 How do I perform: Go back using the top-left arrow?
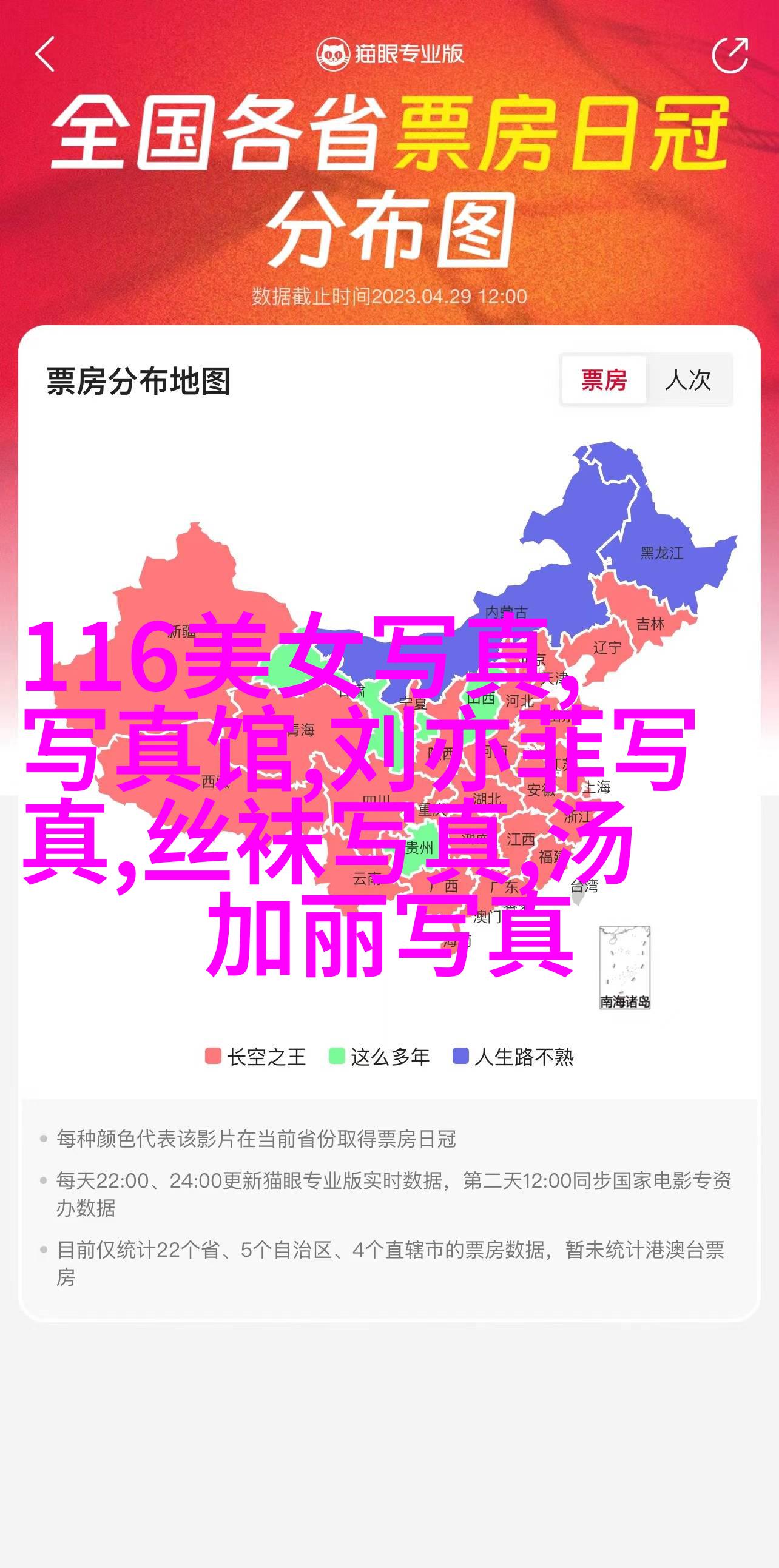[x=45, y=54]
